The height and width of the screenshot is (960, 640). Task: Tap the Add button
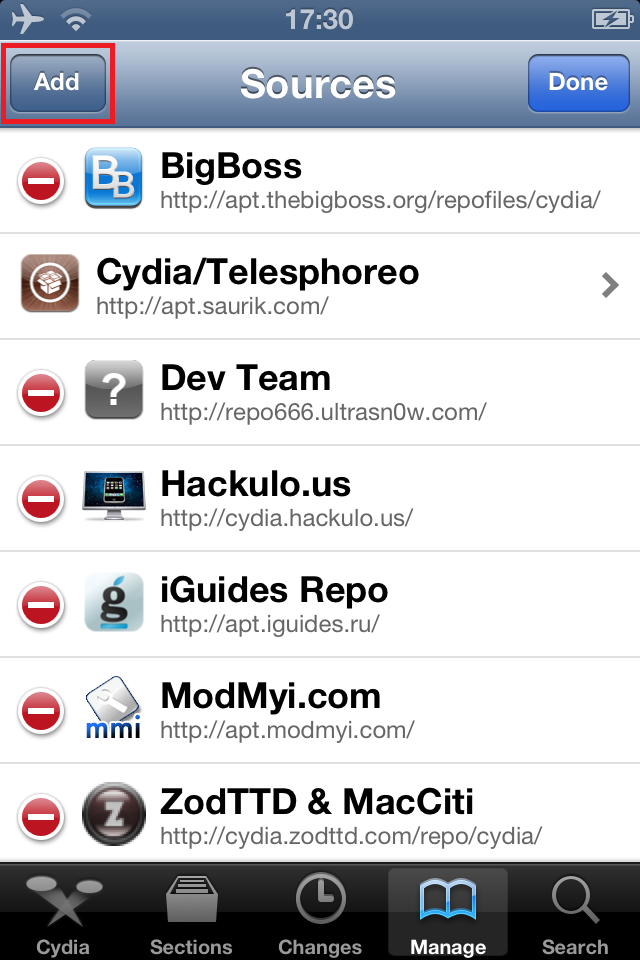click(x=57, y=83)
